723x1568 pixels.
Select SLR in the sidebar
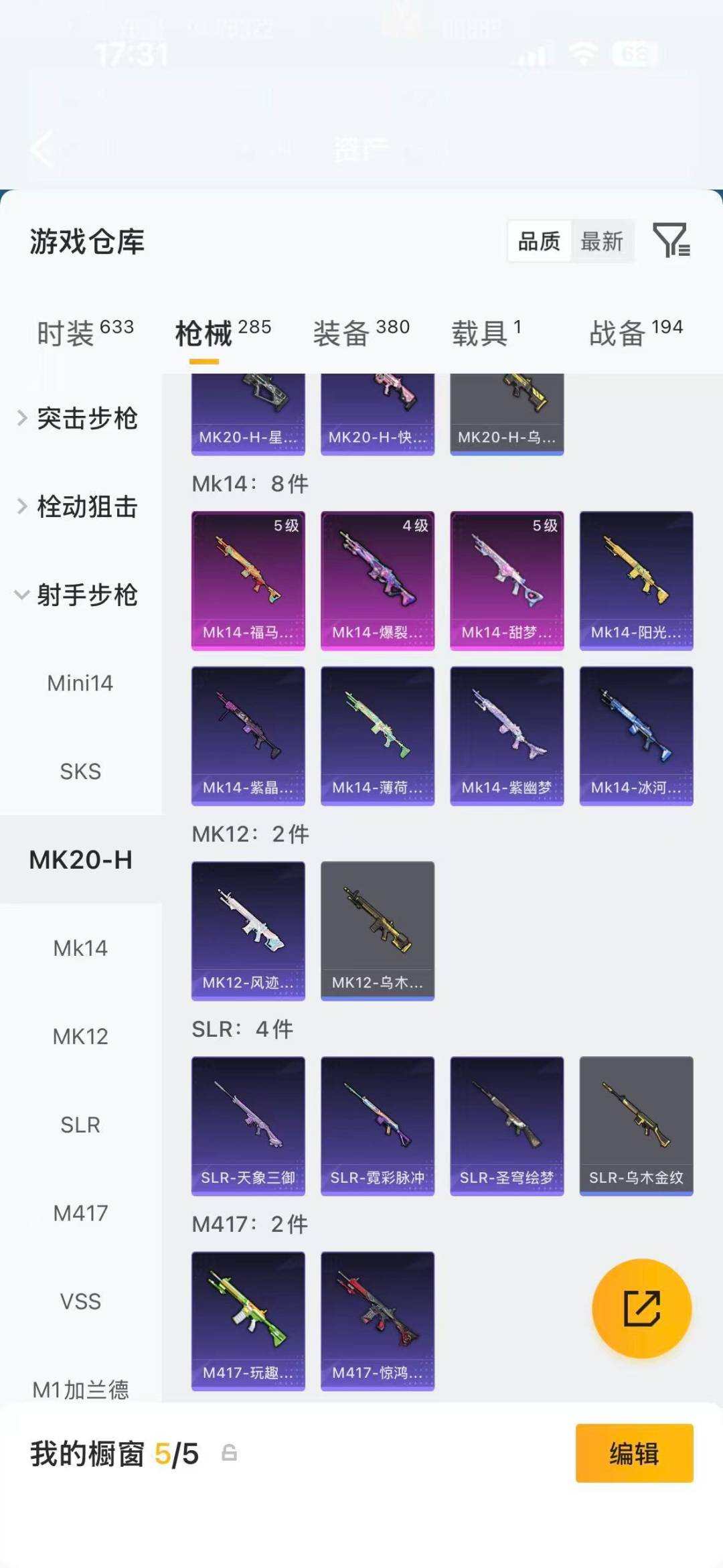(x=80, y=1125)
